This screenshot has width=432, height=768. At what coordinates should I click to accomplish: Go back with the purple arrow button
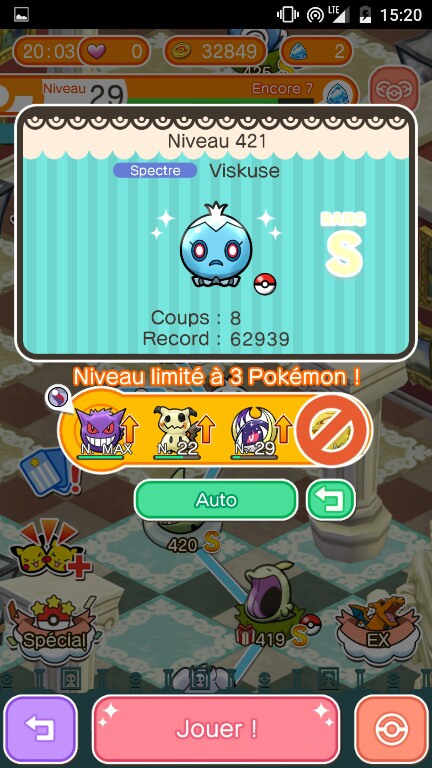[x=41, y=728]
